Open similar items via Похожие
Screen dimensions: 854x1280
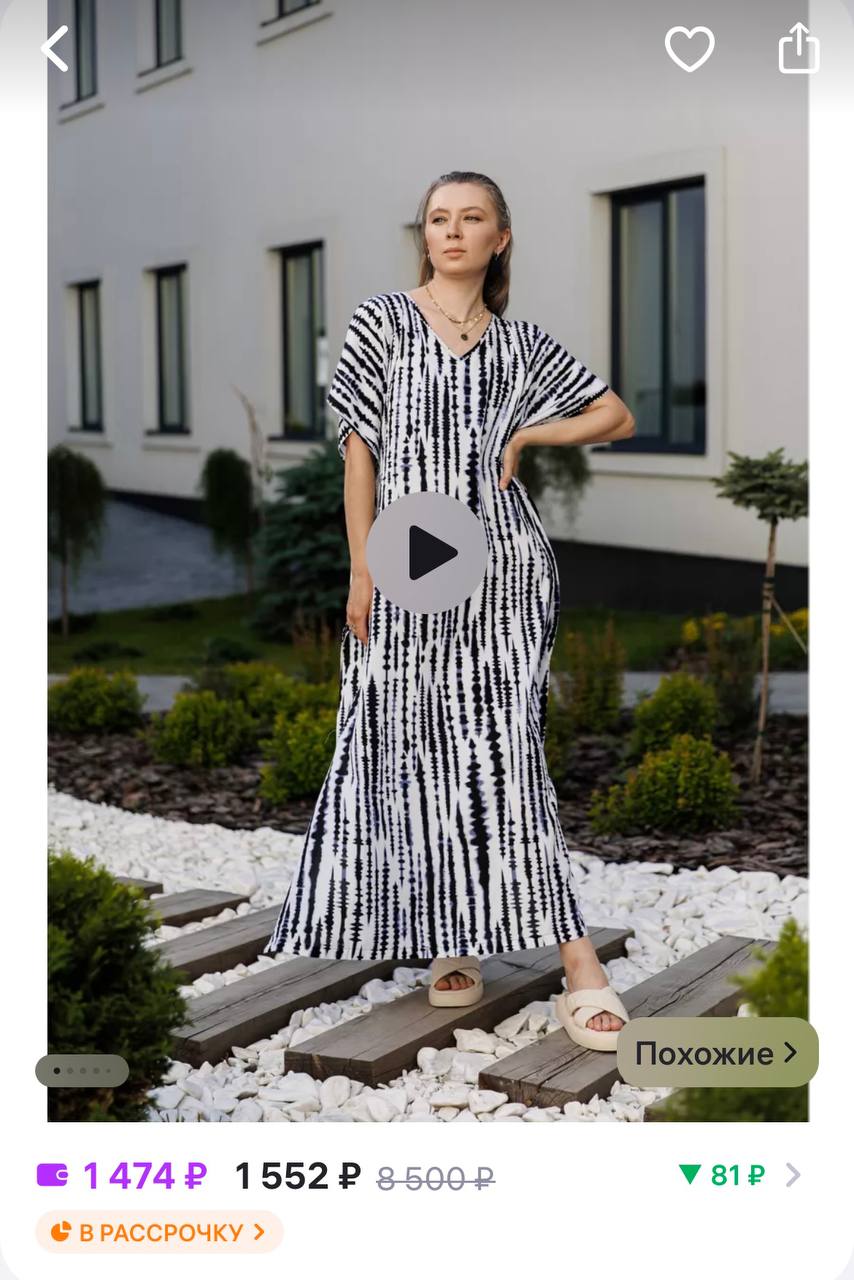click(x=717, y=1053)
